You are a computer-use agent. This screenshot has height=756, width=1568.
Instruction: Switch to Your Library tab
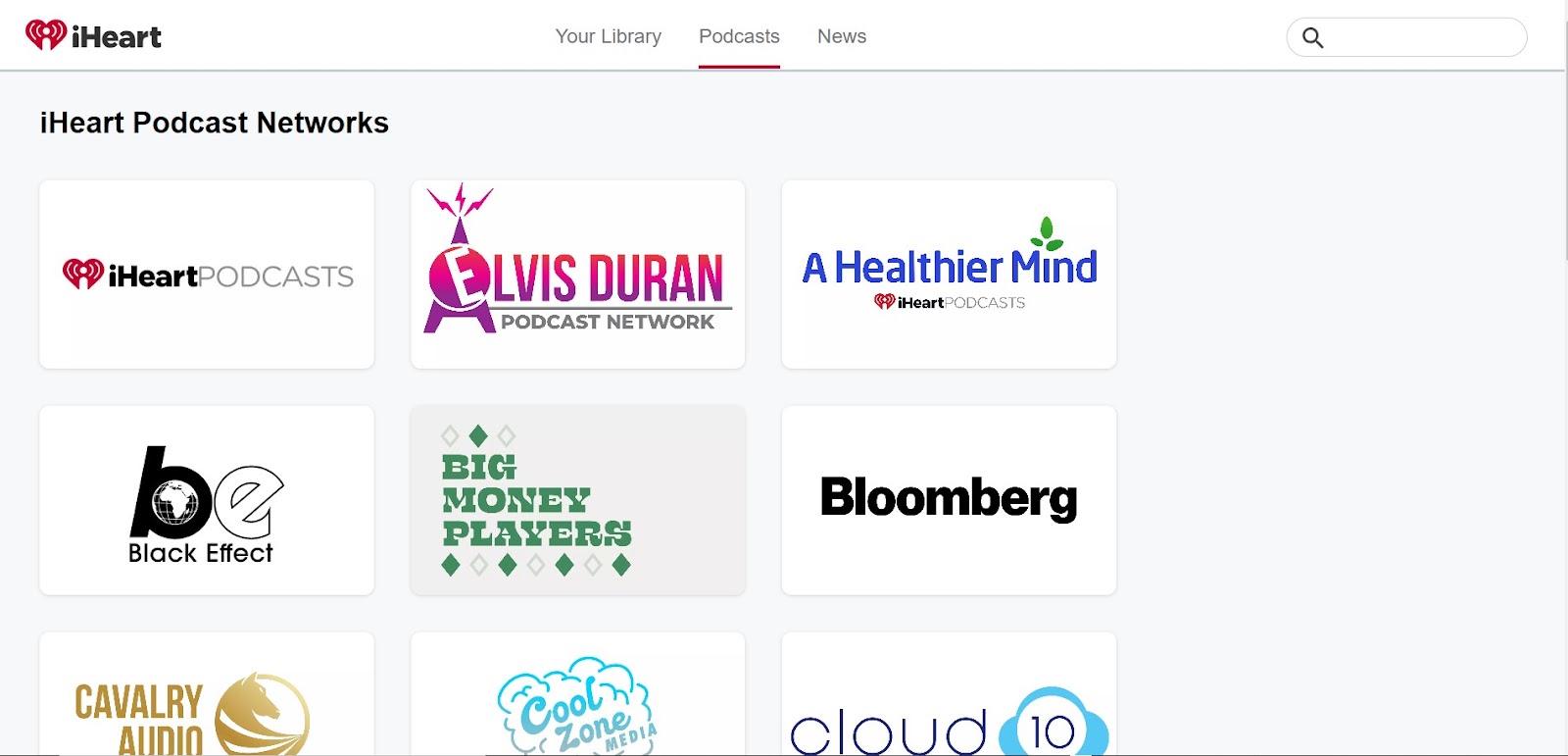point(608,36)
